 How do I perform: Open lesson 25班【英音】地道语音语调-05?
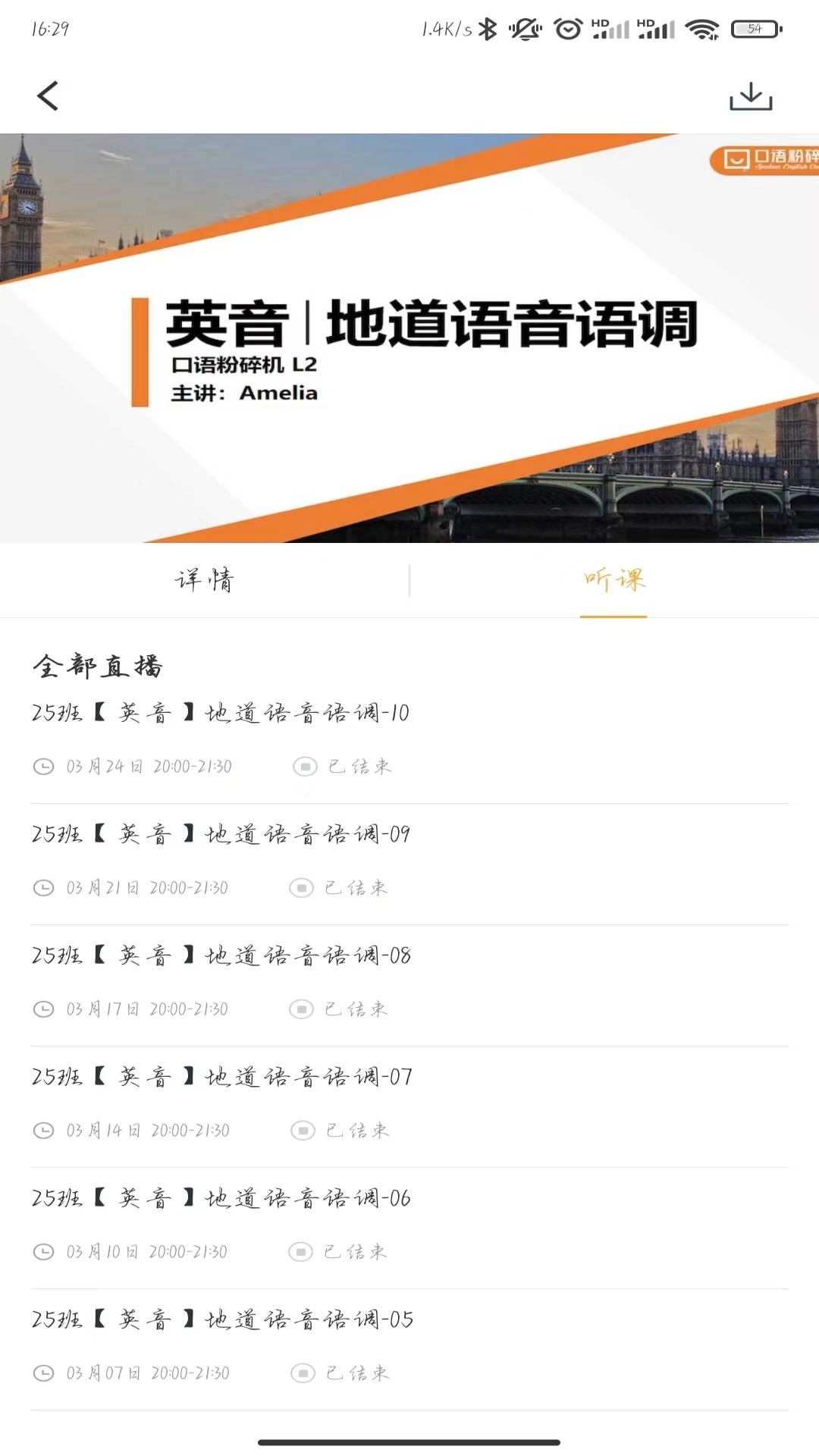(x=221, y=1319)
